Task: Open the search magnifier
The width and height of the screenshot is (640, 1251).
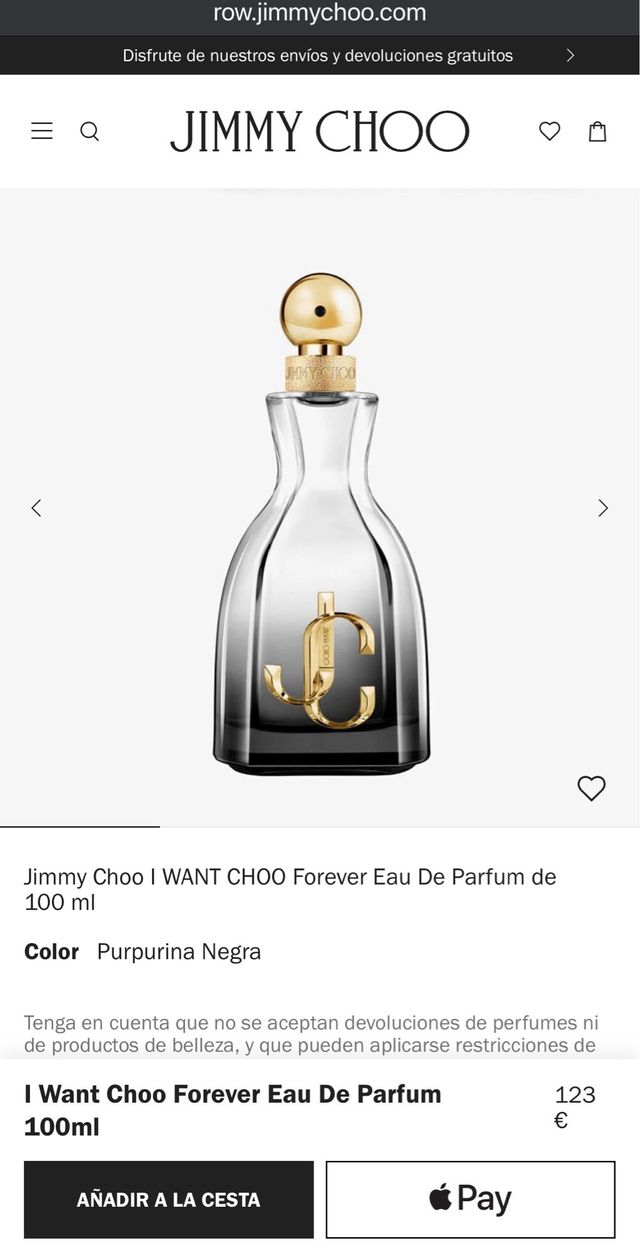Action: pos(90,131)
